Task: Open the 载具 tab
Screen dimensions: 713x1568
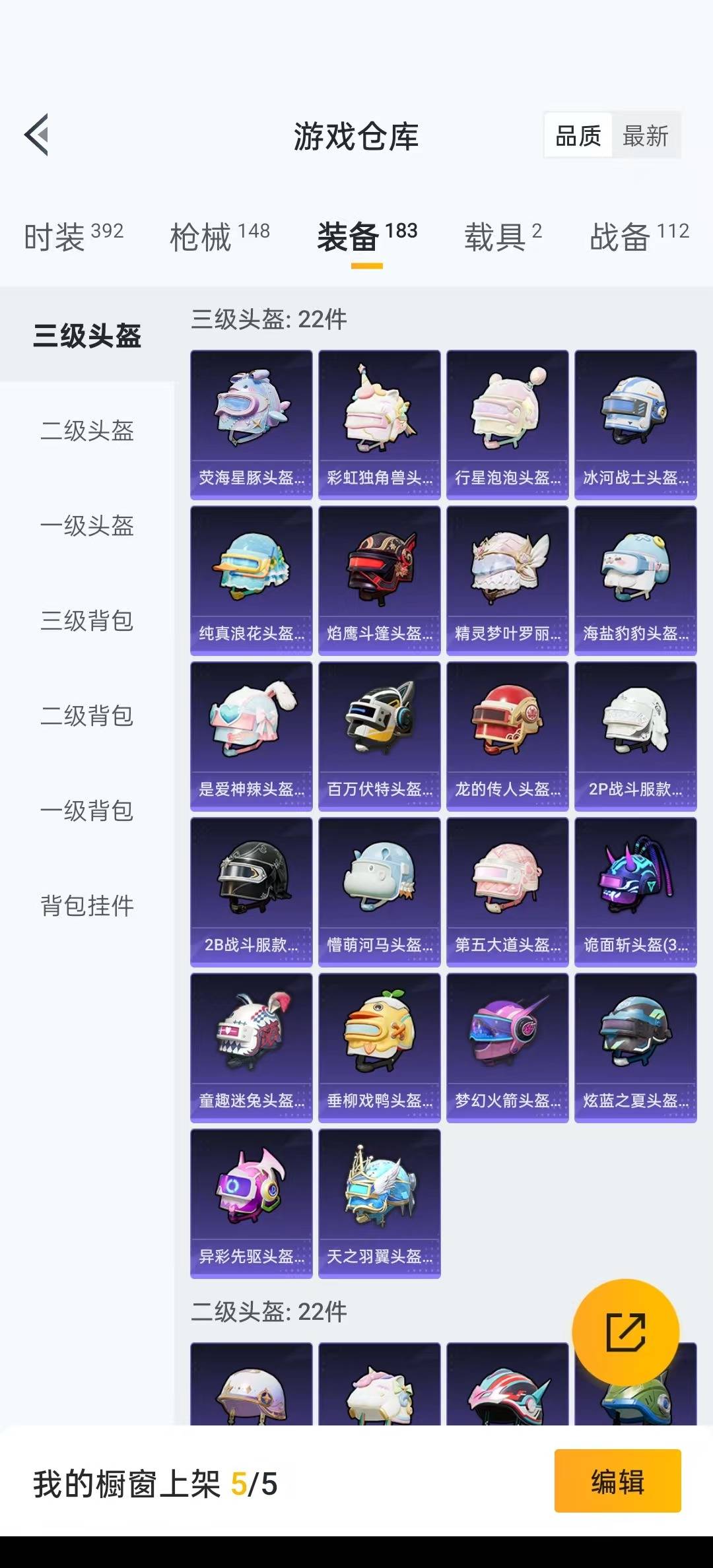Action: pos(502,237)
